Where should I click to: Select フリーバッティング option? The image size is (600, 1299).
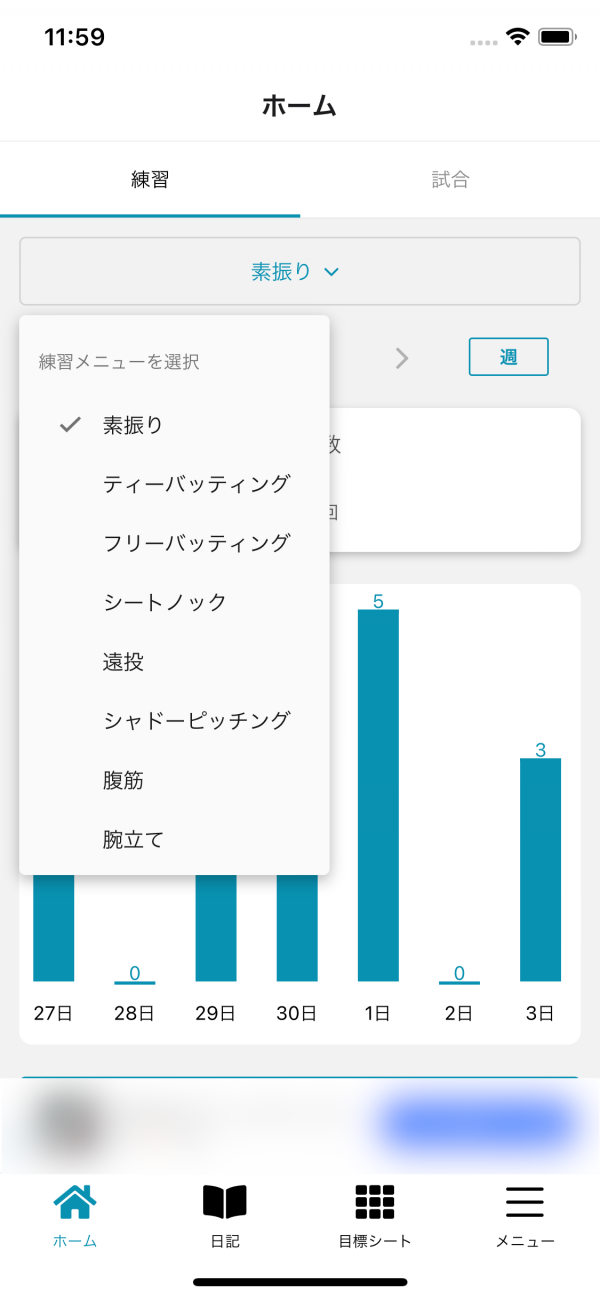(196, 543)
